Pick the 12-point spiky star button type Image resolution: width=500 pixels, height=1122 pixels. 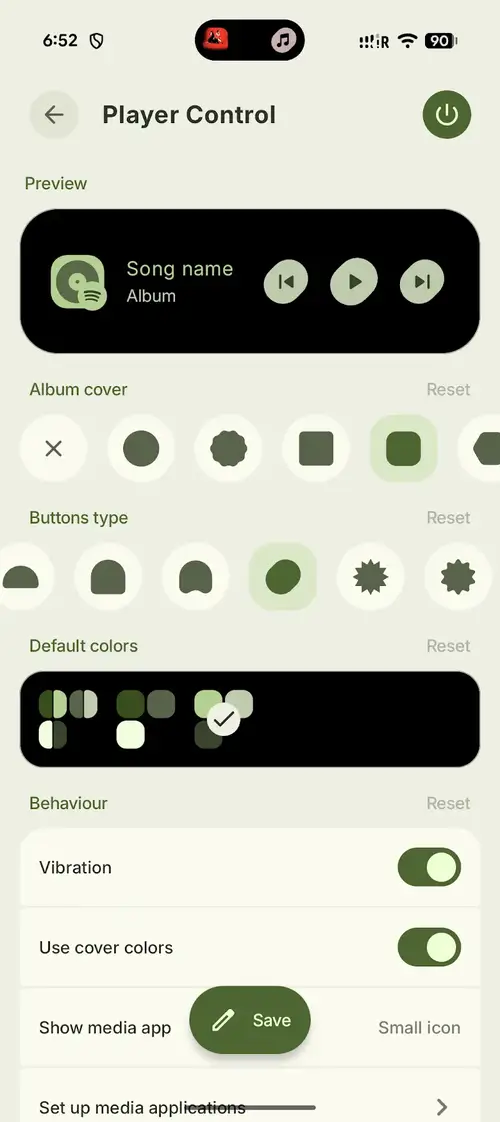371,577
